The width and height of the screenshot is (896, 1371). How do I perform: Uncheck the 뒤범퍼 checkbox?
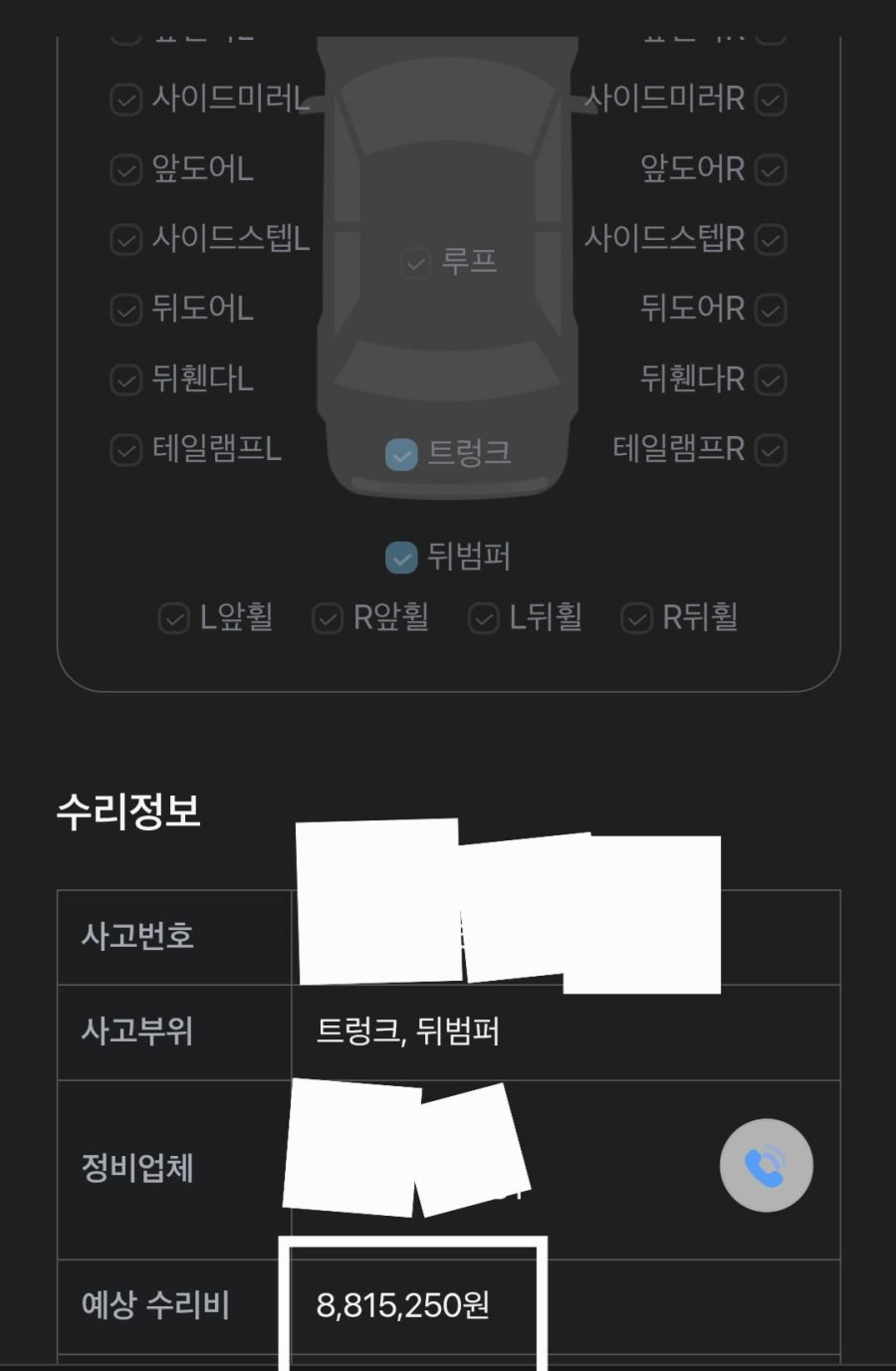tap(401, 558)
